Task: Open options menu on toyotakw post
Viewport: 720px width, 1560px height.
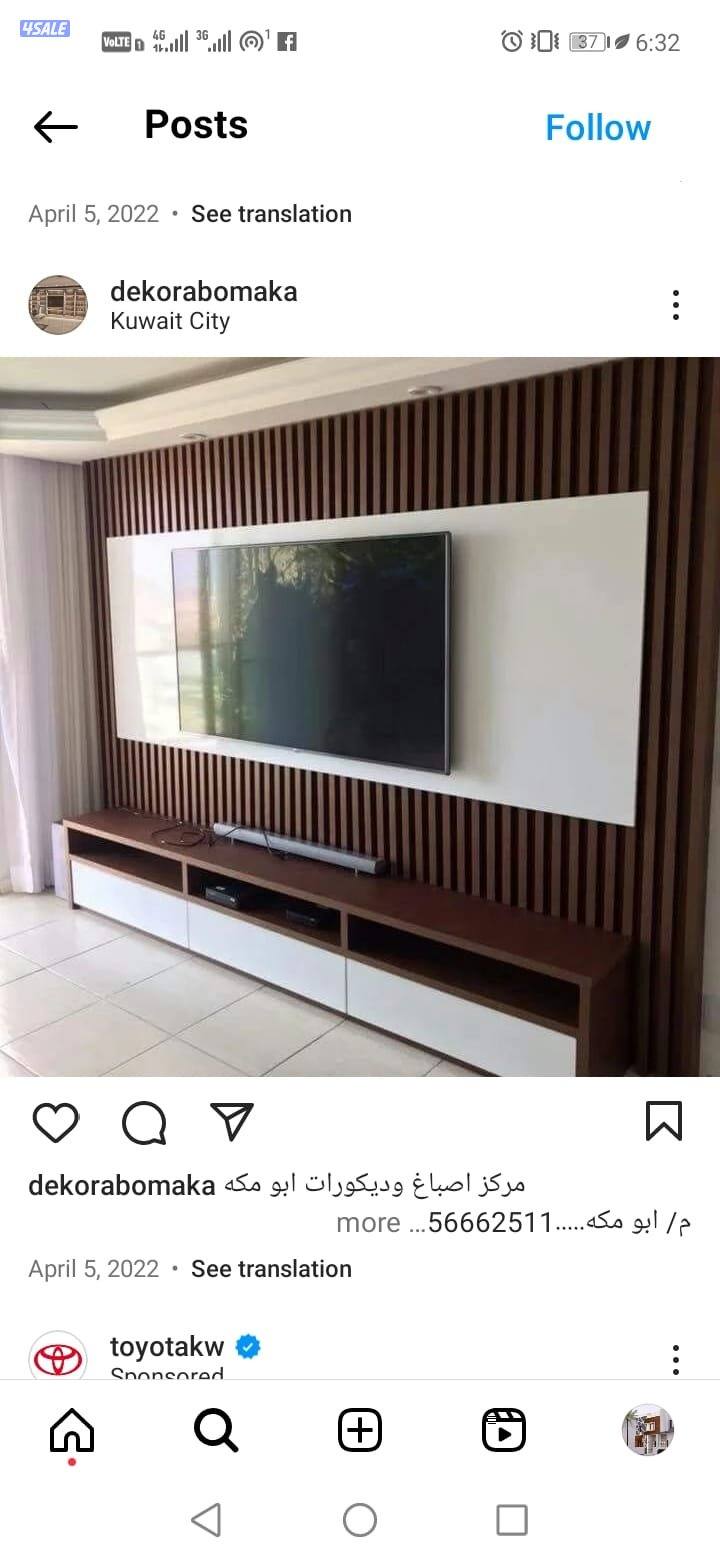Action: tap(676, 1359)
